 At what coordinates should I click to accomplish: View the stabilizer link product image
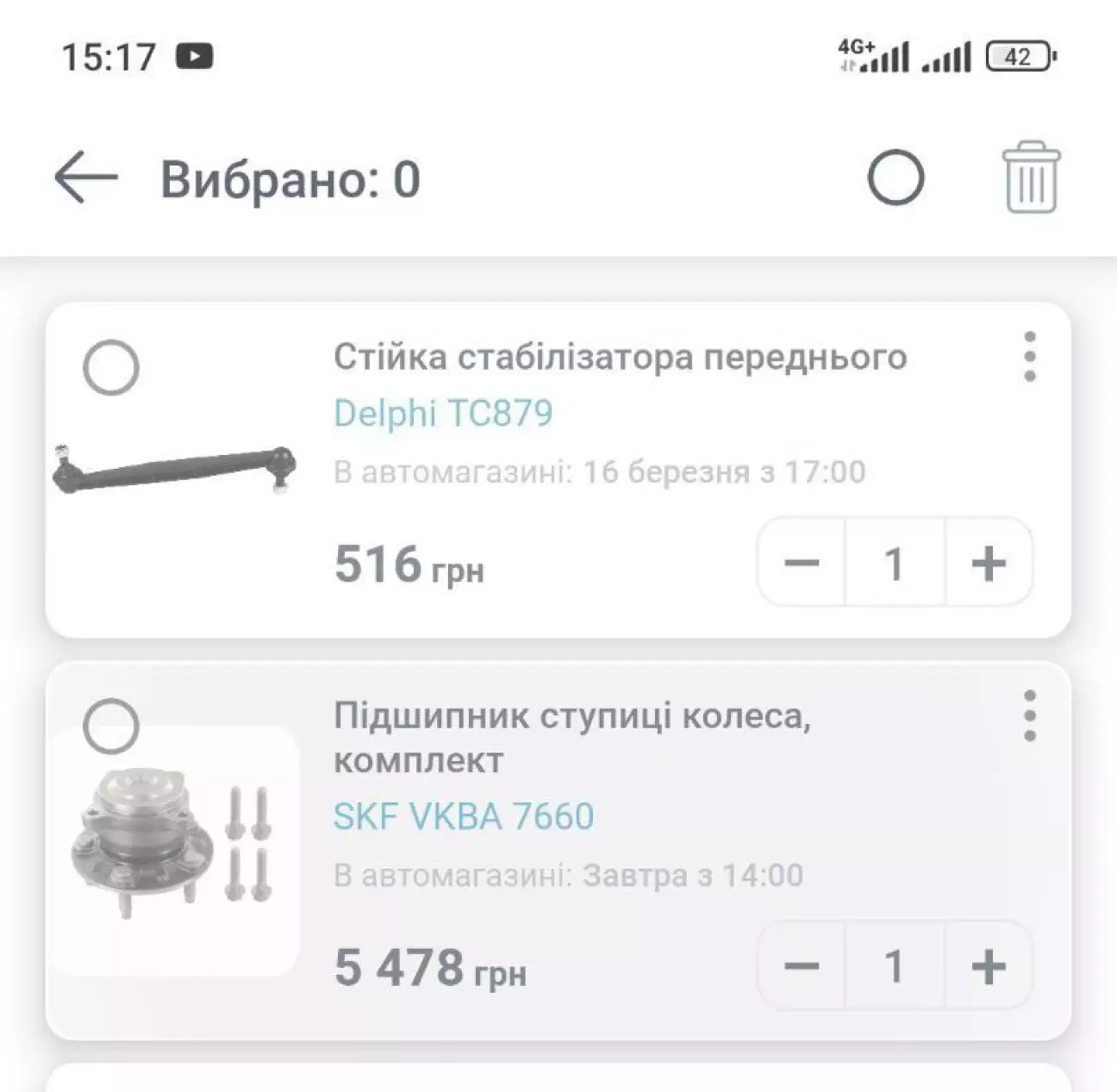click(x=174, y=470)
